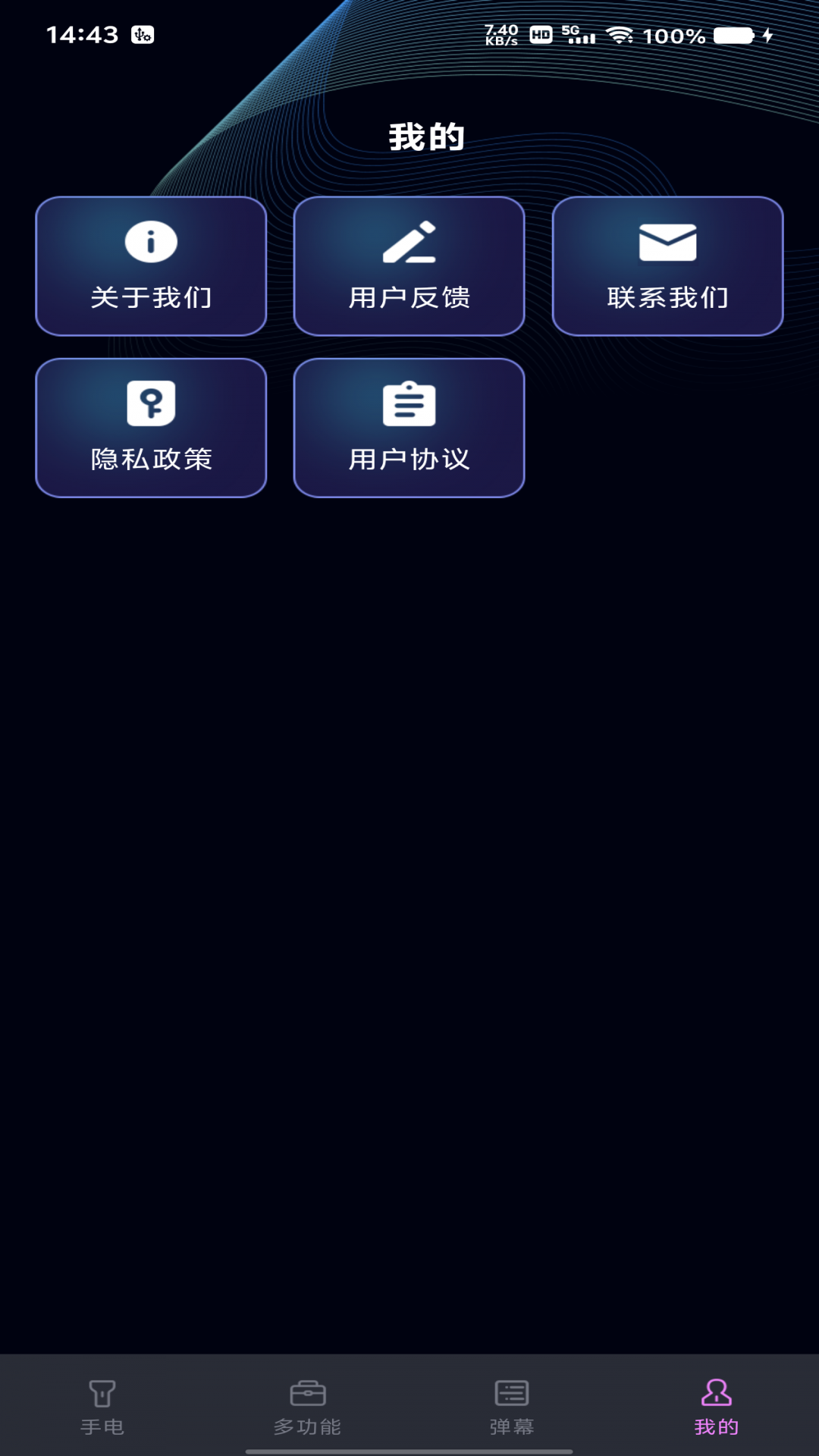This screenshot has height=1456, width=819.
Task: Open the clipboard icon above 用户协议
Action: pos(409,404)
